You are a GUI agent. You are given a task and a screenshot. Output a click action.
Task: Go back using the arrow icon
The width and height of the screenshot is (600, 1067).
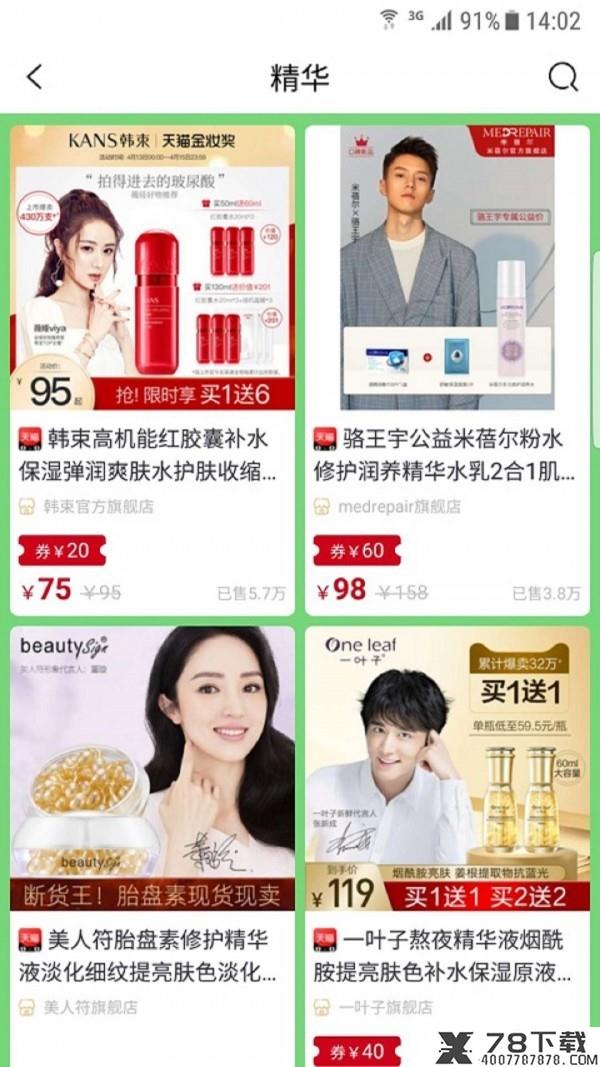point(35,77)
